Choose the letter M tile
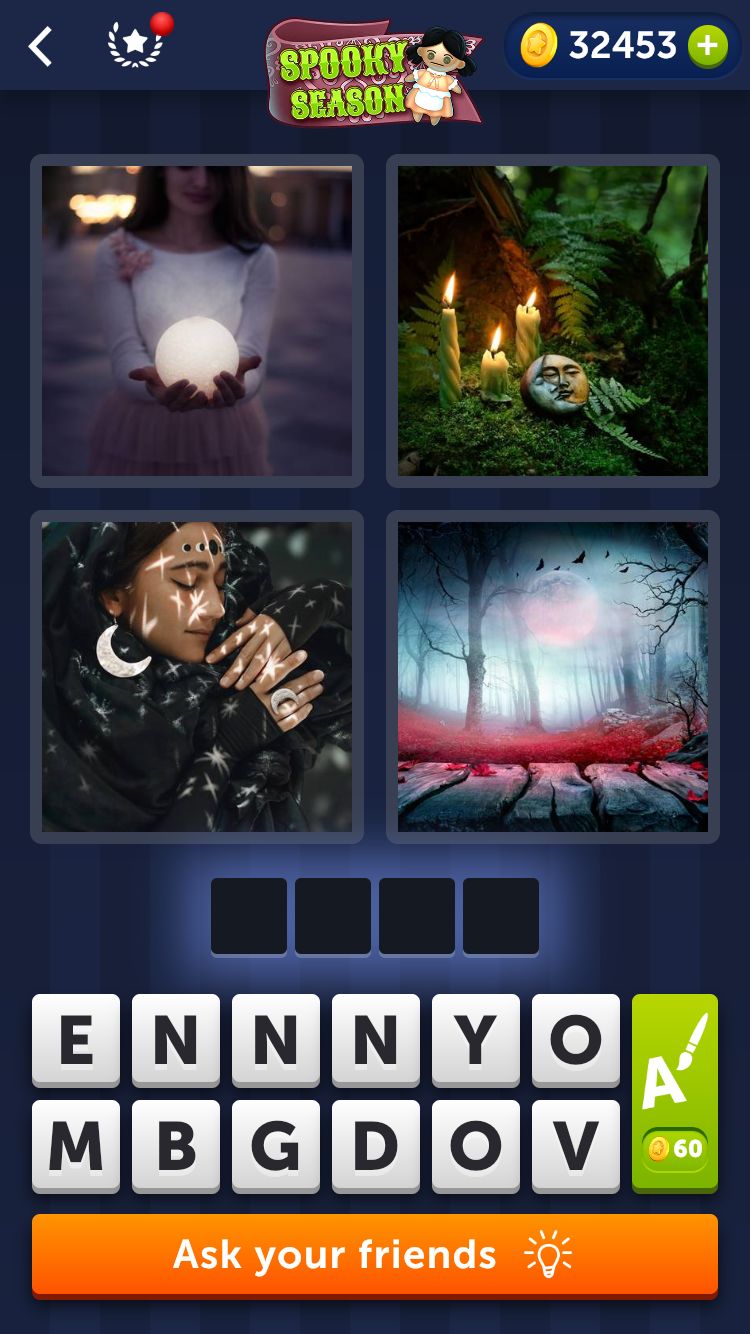The image size is (750, 1334). (x=76, y=1146)
